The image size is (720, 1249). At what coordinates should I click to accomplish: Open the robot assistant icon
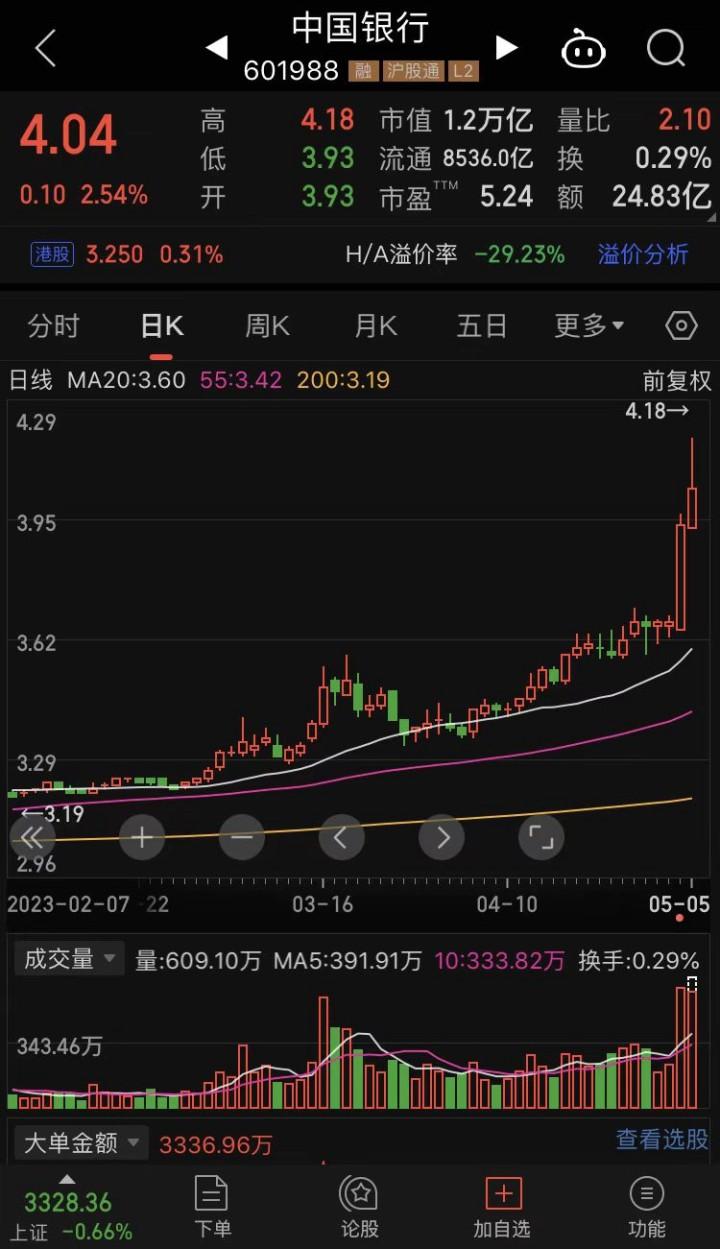pos(583,48)
